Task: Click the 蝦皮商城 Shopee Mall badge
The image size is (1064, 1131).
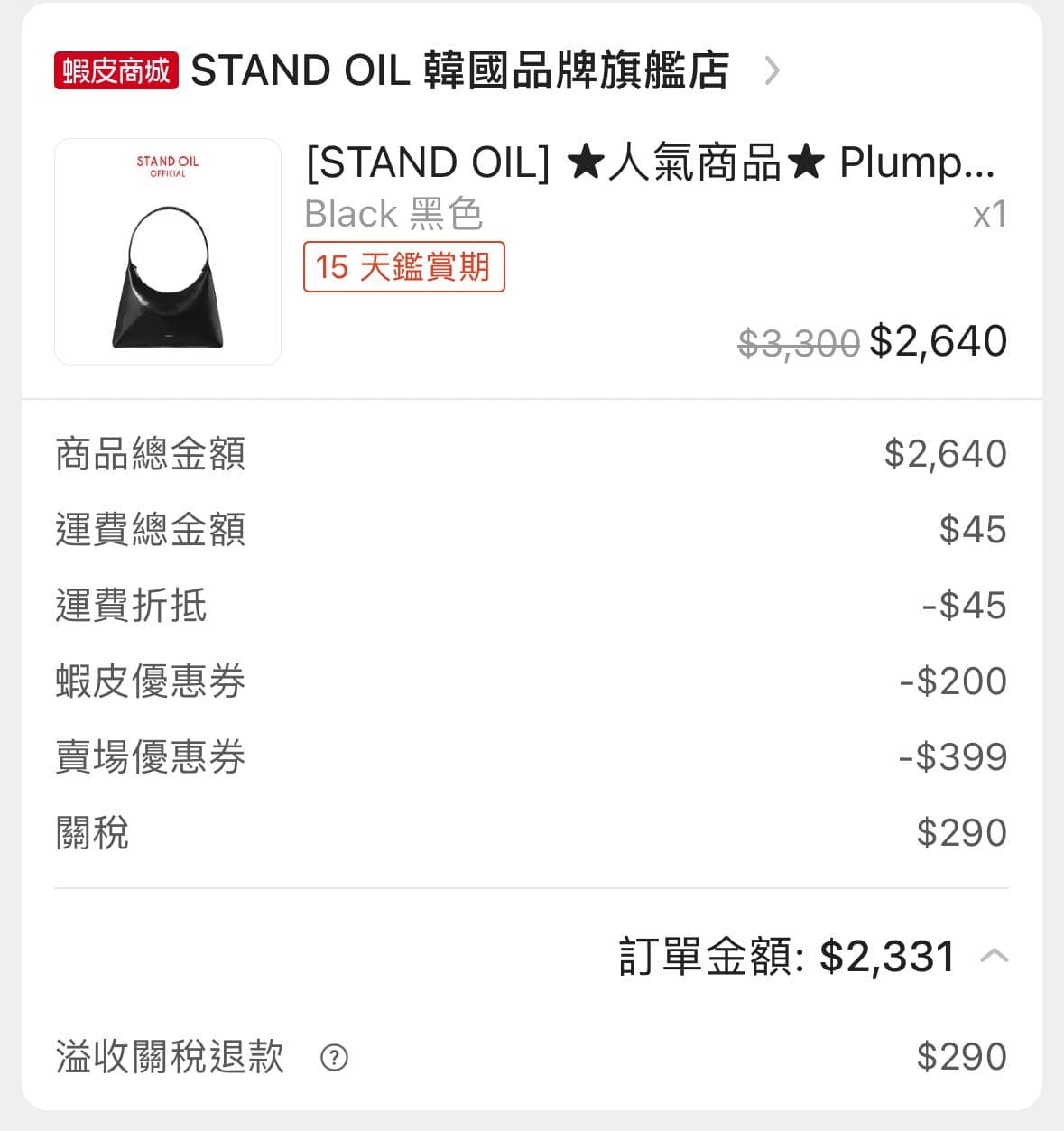Action: click(115, 70)
